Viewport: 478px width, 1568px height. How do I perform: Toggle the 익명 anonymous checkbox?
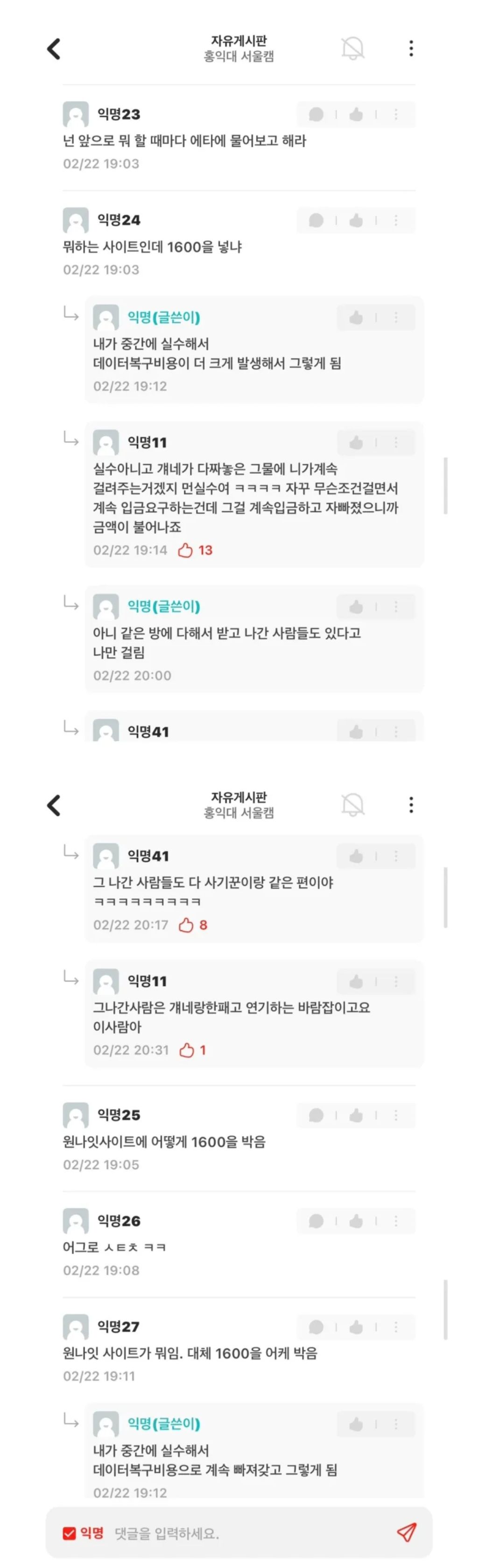pos(70,1533)
